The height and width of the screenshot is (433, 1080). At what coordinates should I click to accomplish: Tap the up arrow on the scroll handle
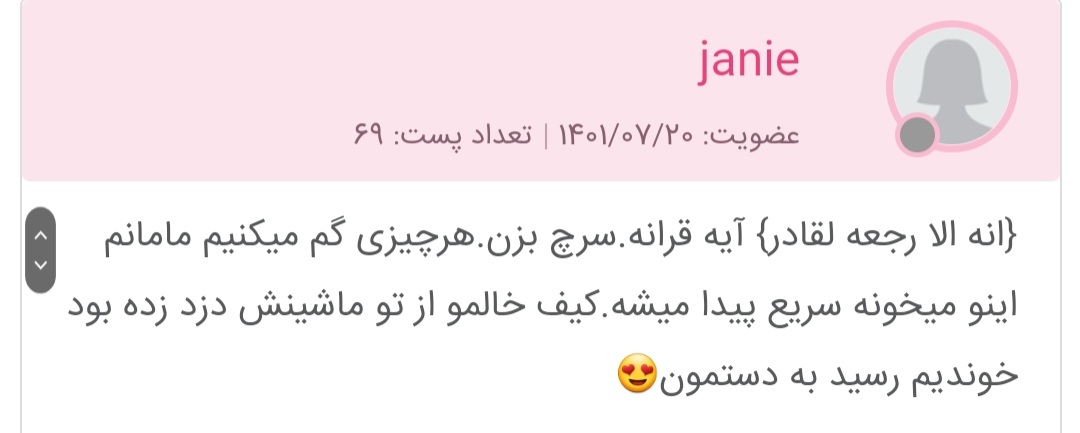(x=40, y=233)
